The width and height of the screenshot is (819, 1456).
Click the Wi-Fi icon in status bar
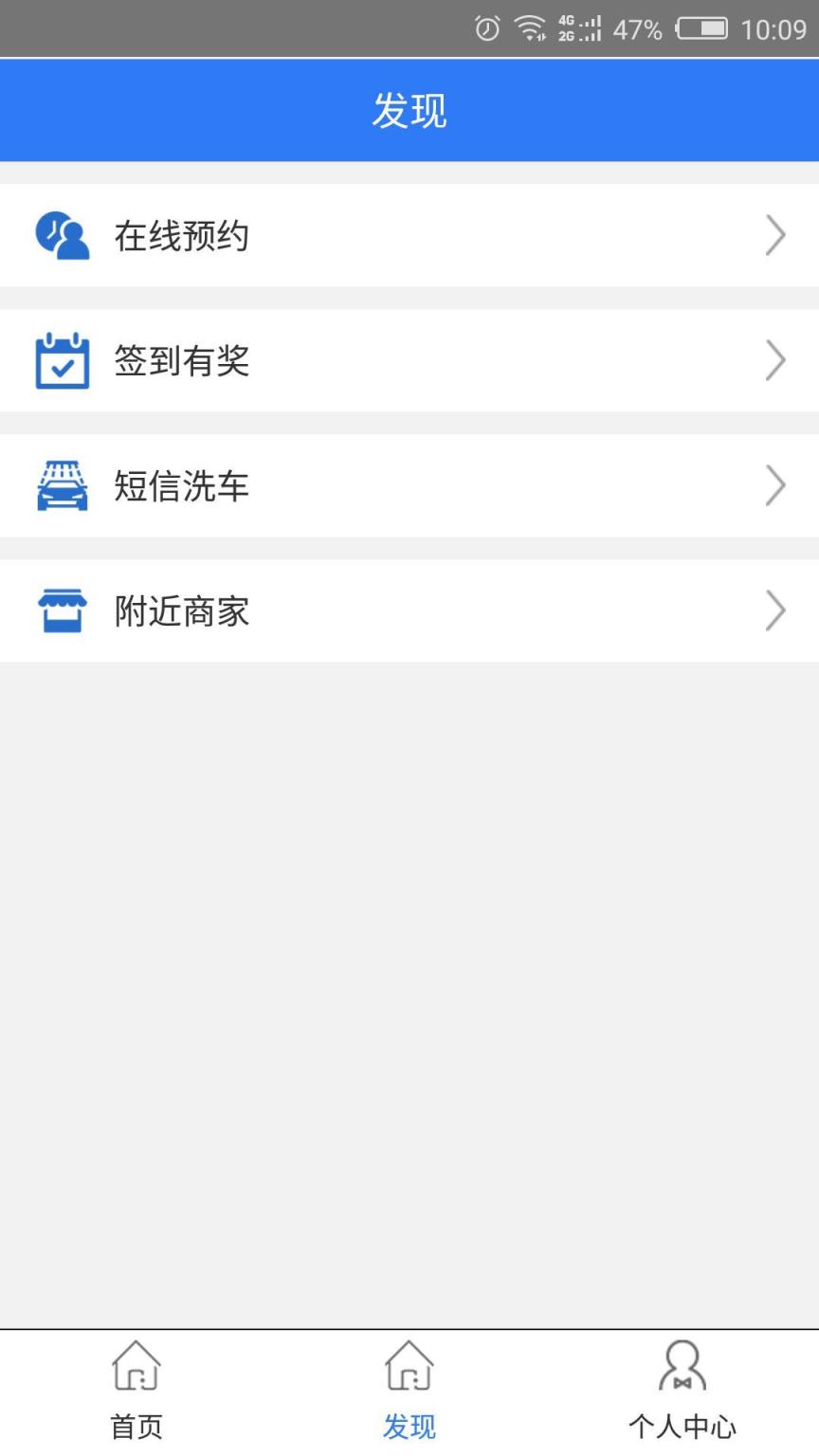point(528,28)
